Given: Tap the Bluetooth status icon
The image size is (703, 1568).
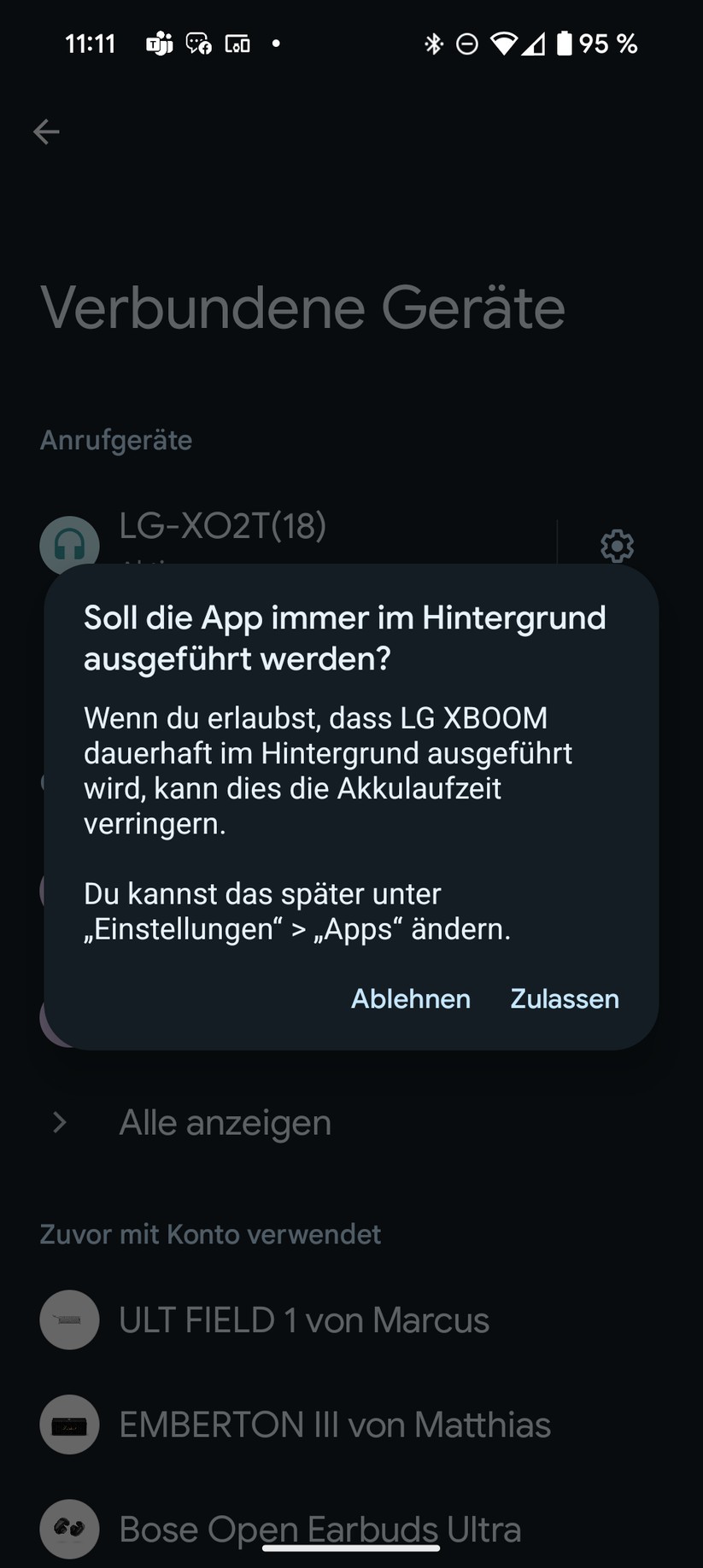Looking at the screenshot, I should pos(434,44).
